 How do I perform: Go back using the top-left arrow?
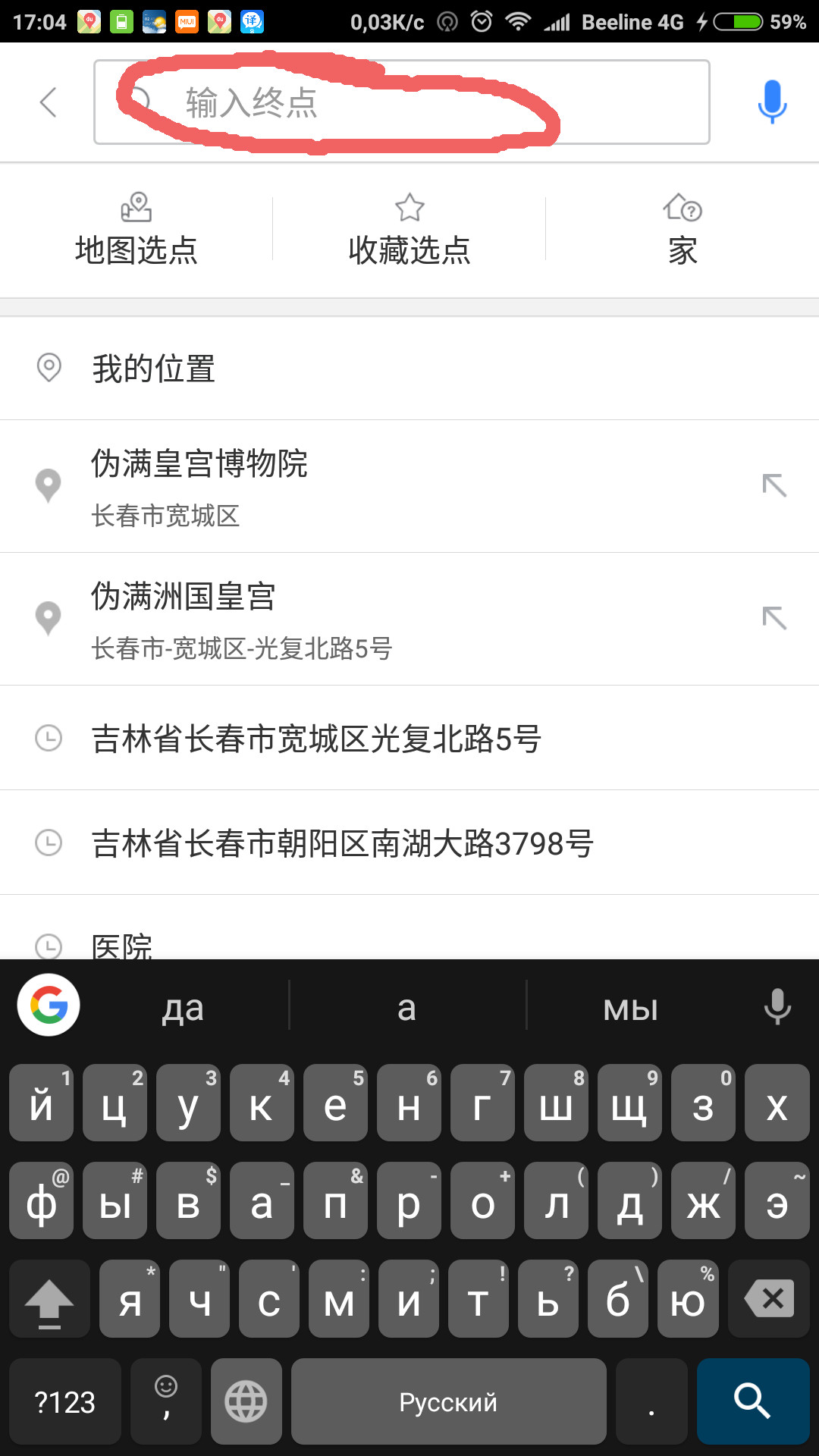pyautogui.click(x=49, y=102)
